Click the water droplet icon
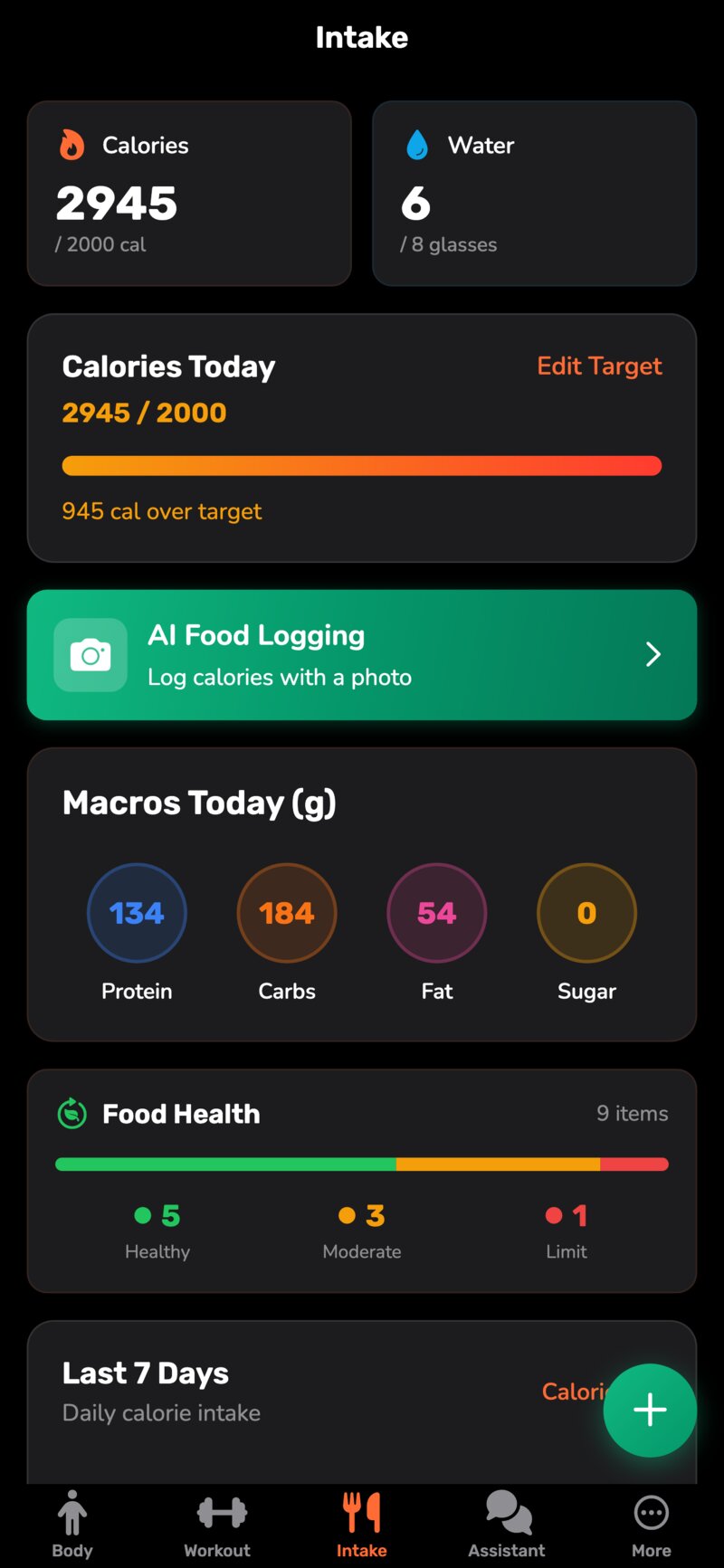Viewport: 724px width, 1568px height. [x=417, y=145]
